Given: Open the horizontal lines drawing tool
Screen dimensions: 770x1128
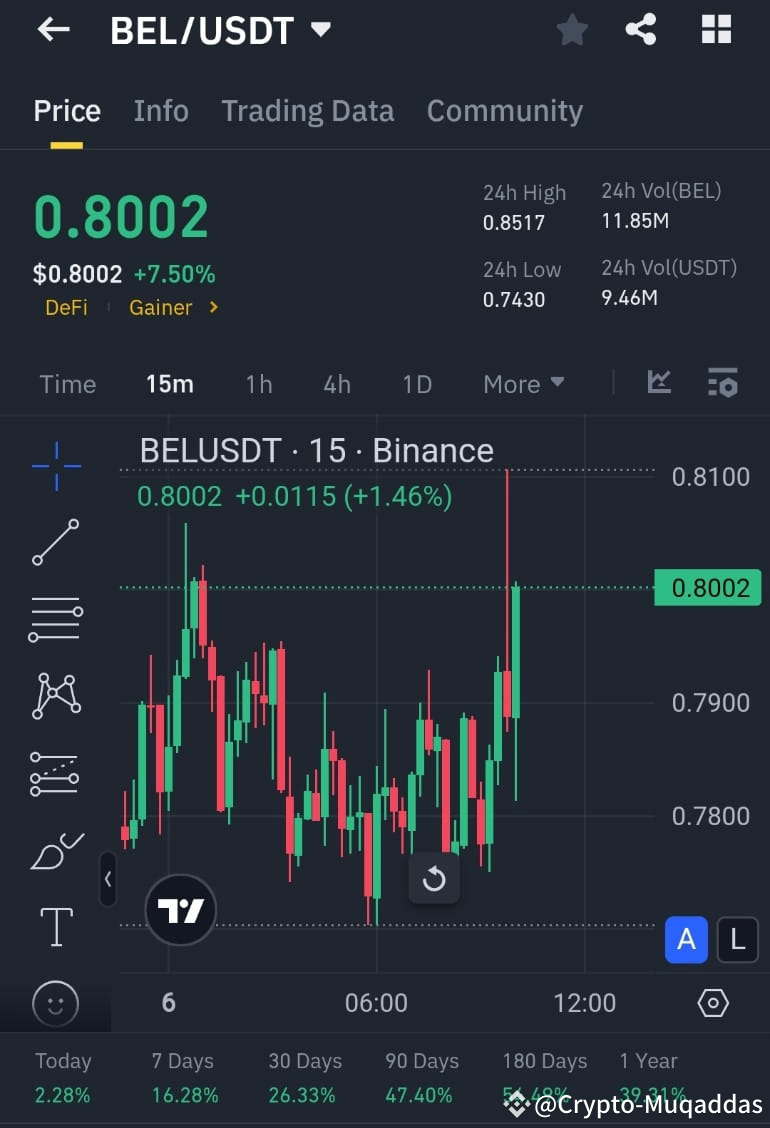Looking at the screenshot, I should click(55, 619).
